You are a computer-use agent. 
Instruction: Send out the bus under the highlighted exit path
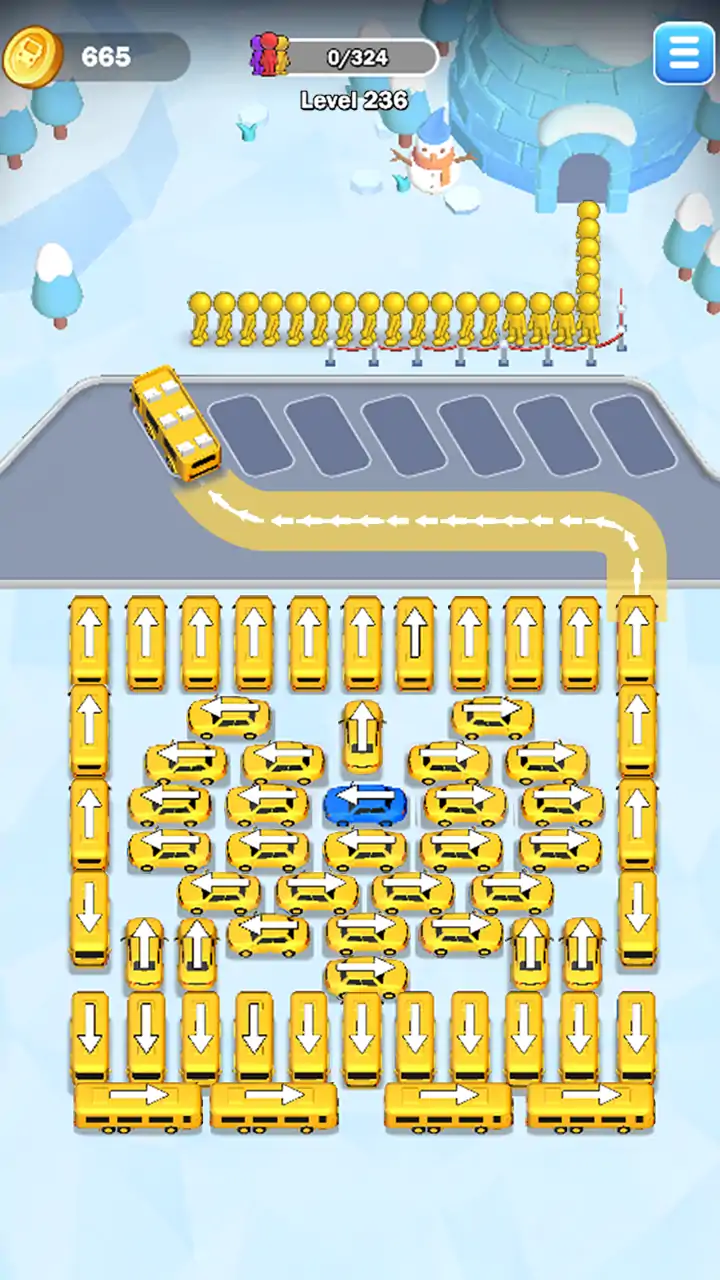pos(637,642)
